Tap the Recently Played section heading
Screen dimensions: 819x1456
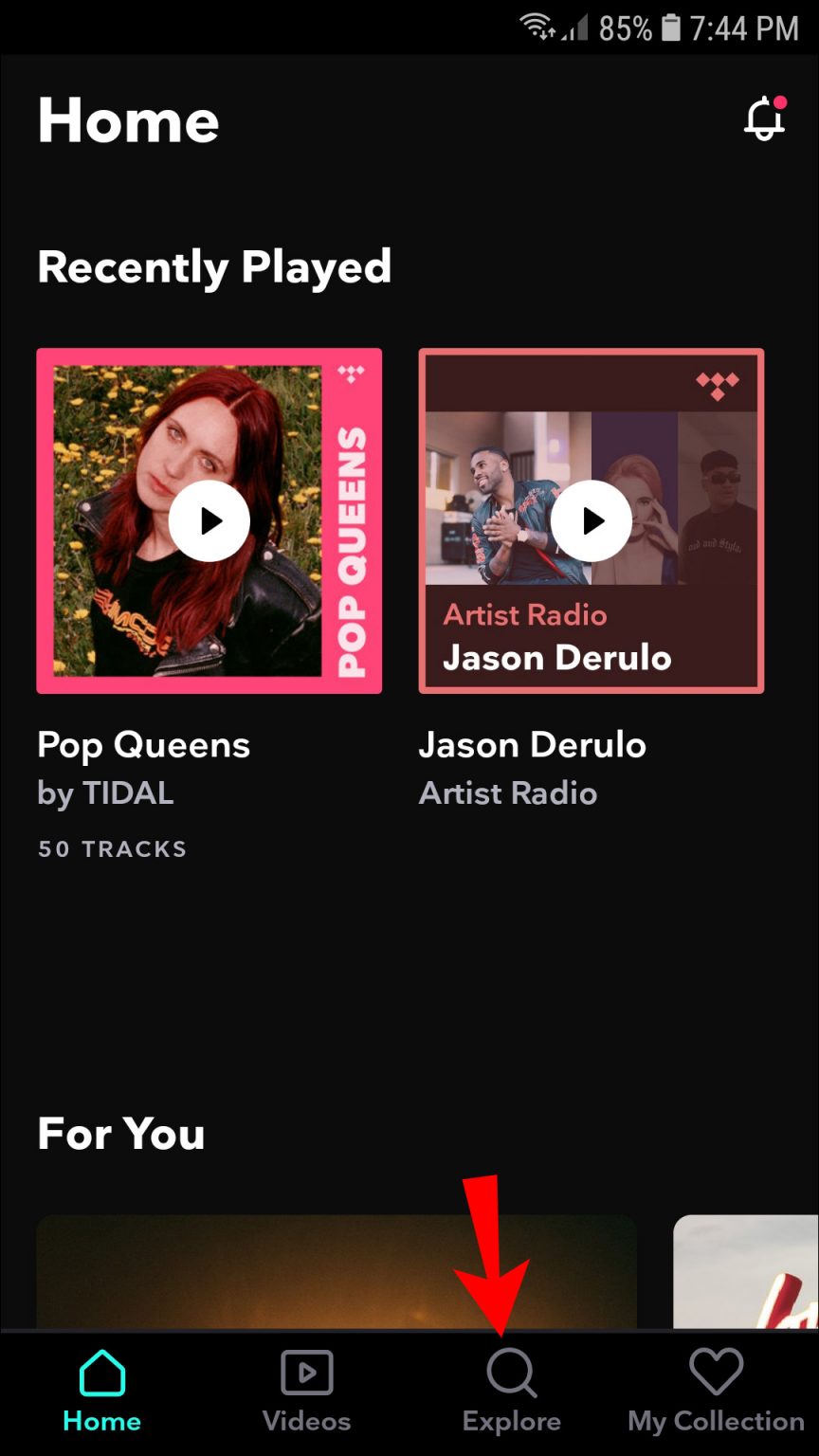[213, 267]
